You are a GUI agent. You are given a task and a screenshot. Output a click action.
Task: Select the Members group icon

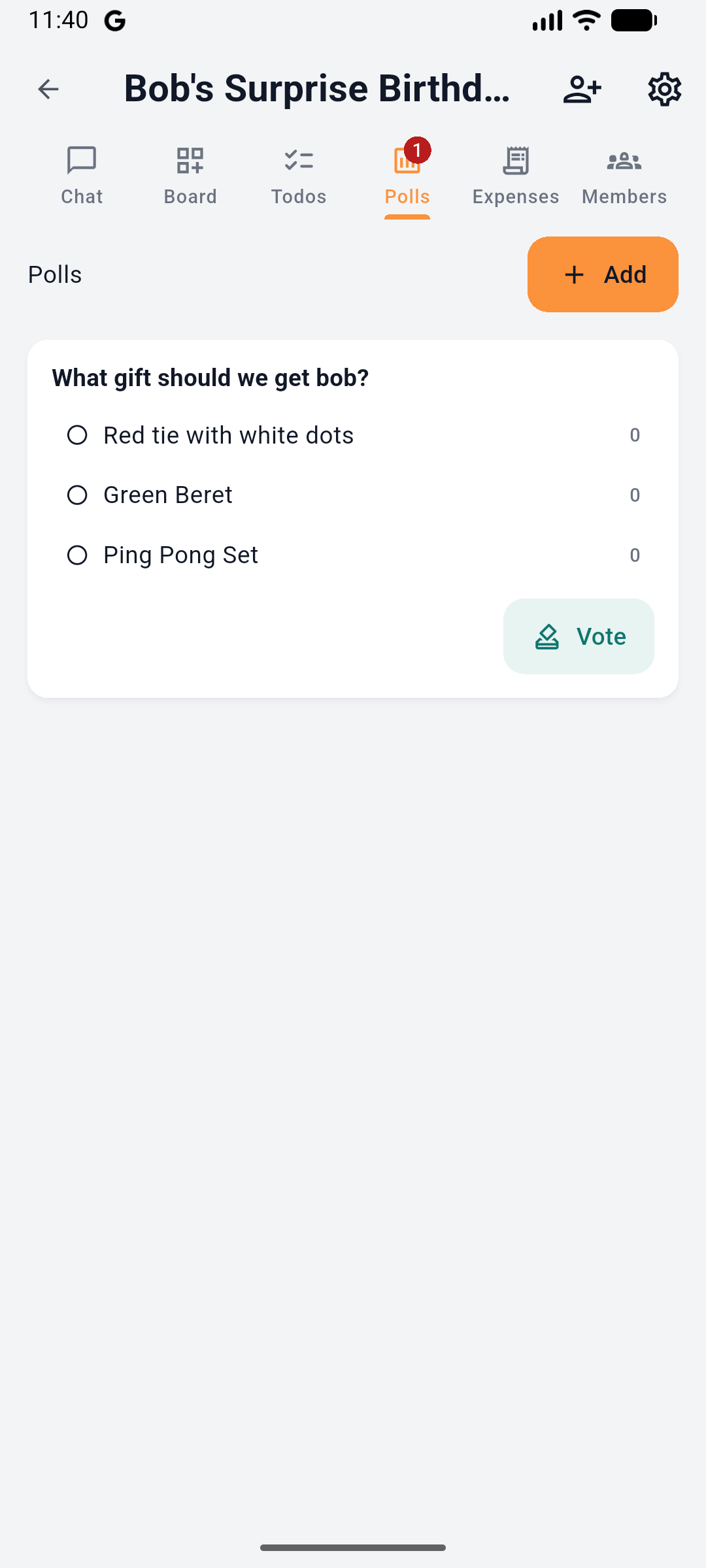pyautogui.click(x=624, y=161)
